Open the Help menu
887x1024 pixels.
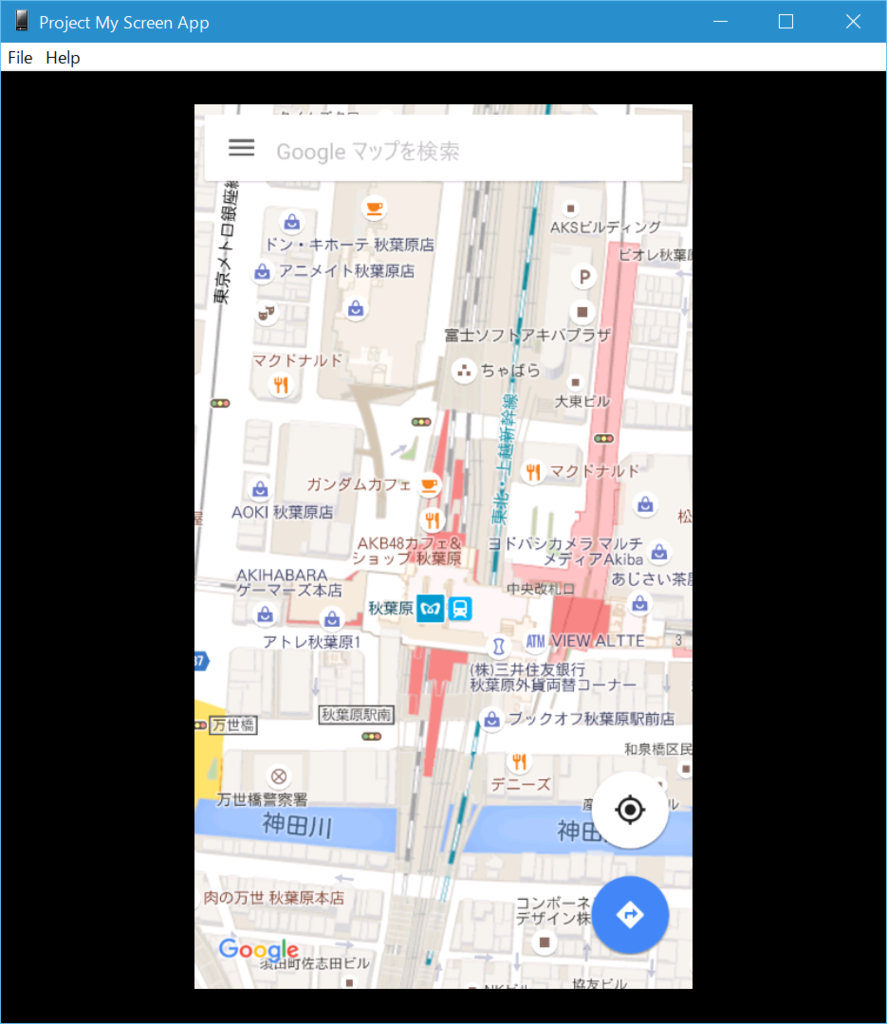pos(63,58)
